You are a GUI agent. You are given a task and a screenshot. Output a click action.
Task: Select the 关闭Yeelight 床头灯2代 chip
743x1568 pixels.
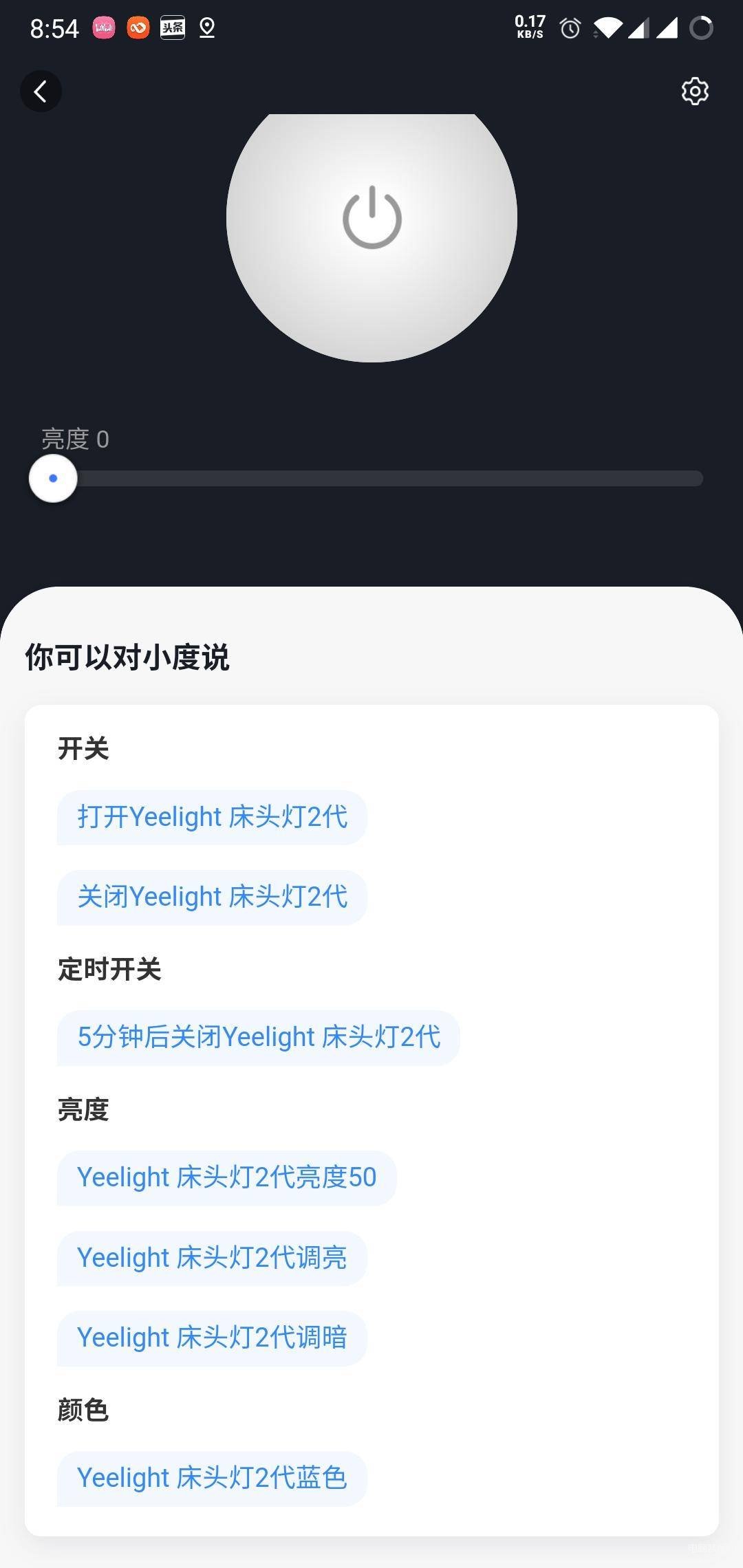point(212,897)
